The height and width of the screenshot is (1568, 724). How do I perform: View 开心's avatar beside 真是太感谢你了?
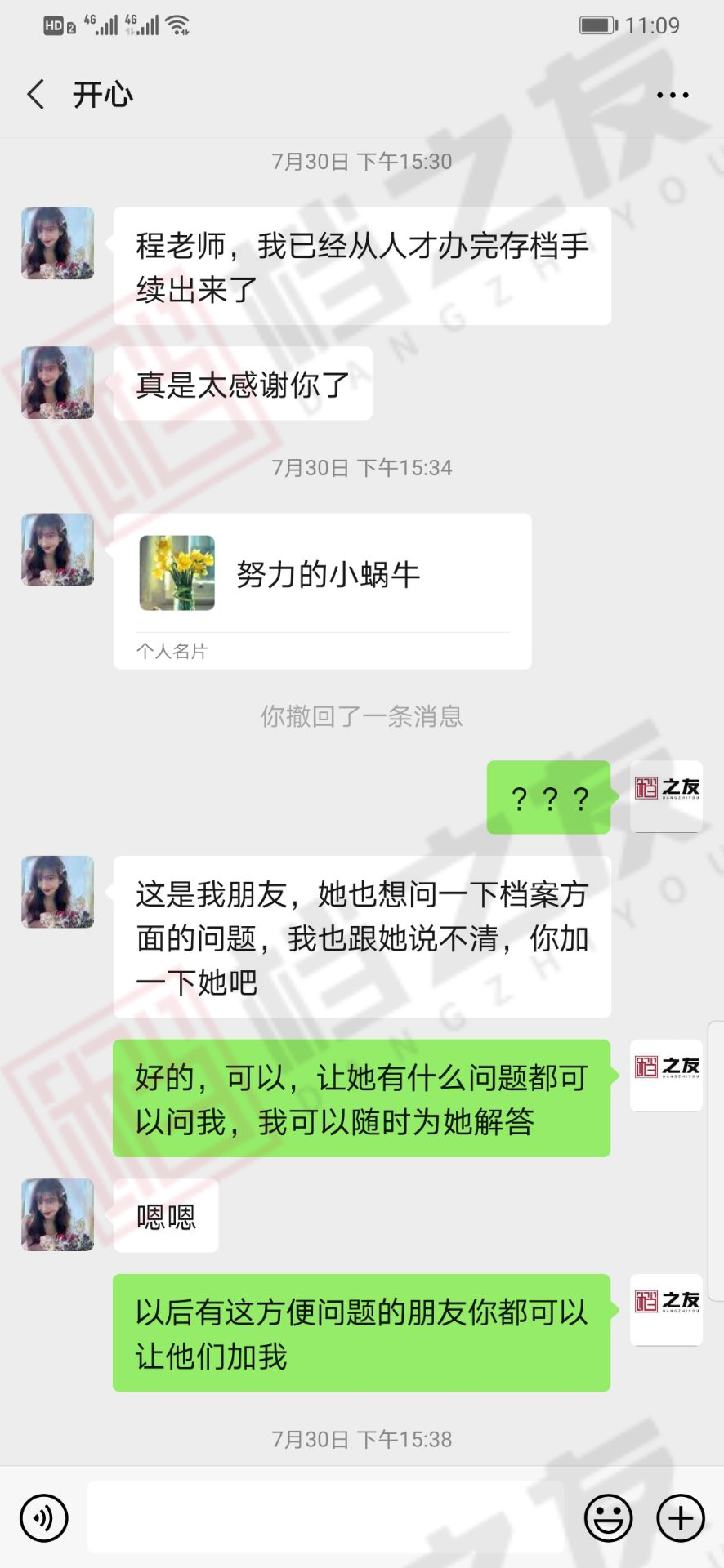[x=57, y=383]
